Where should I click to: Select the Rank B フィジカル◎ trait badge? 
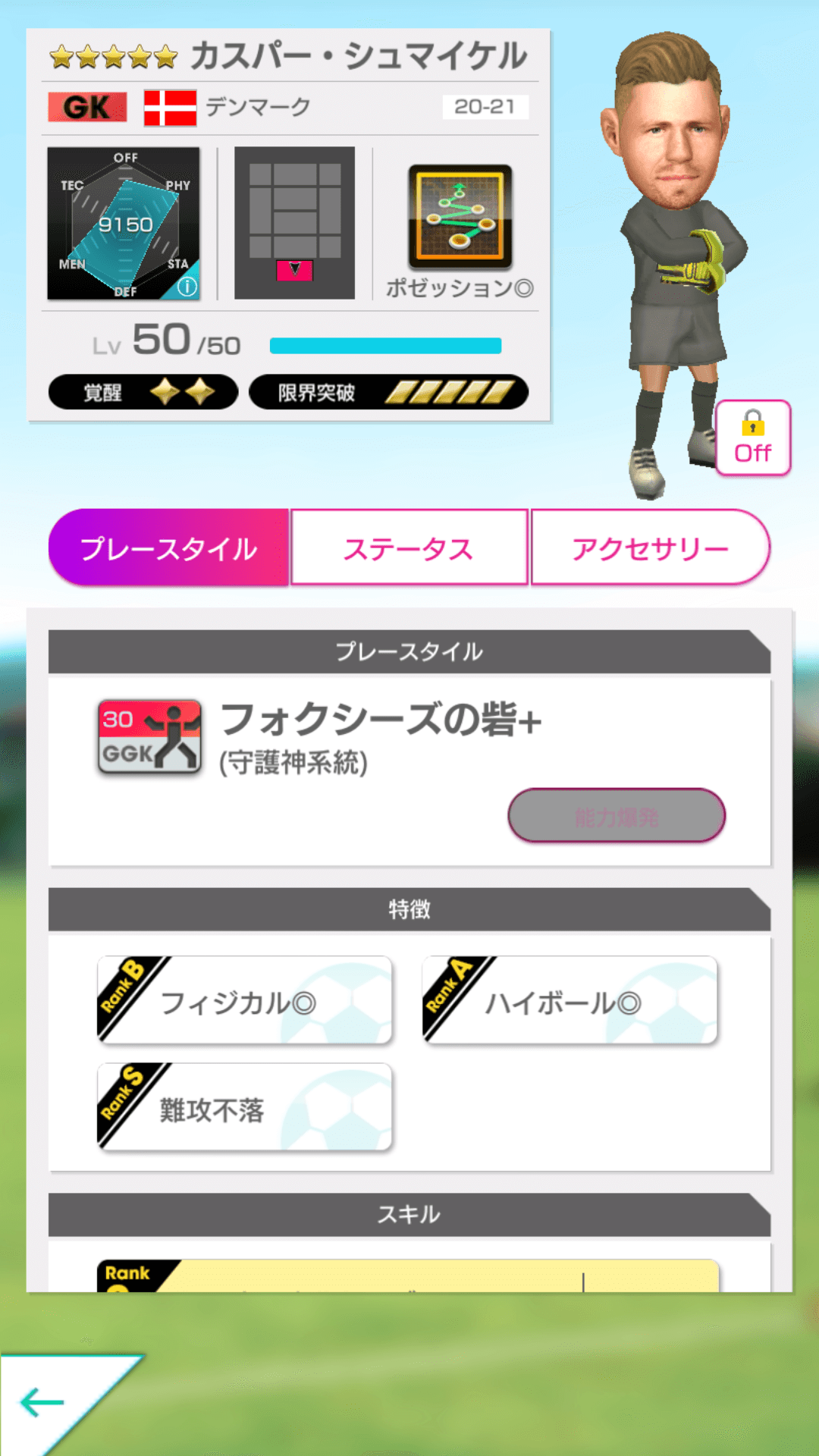pyautogui.click(x=244, y=999)
